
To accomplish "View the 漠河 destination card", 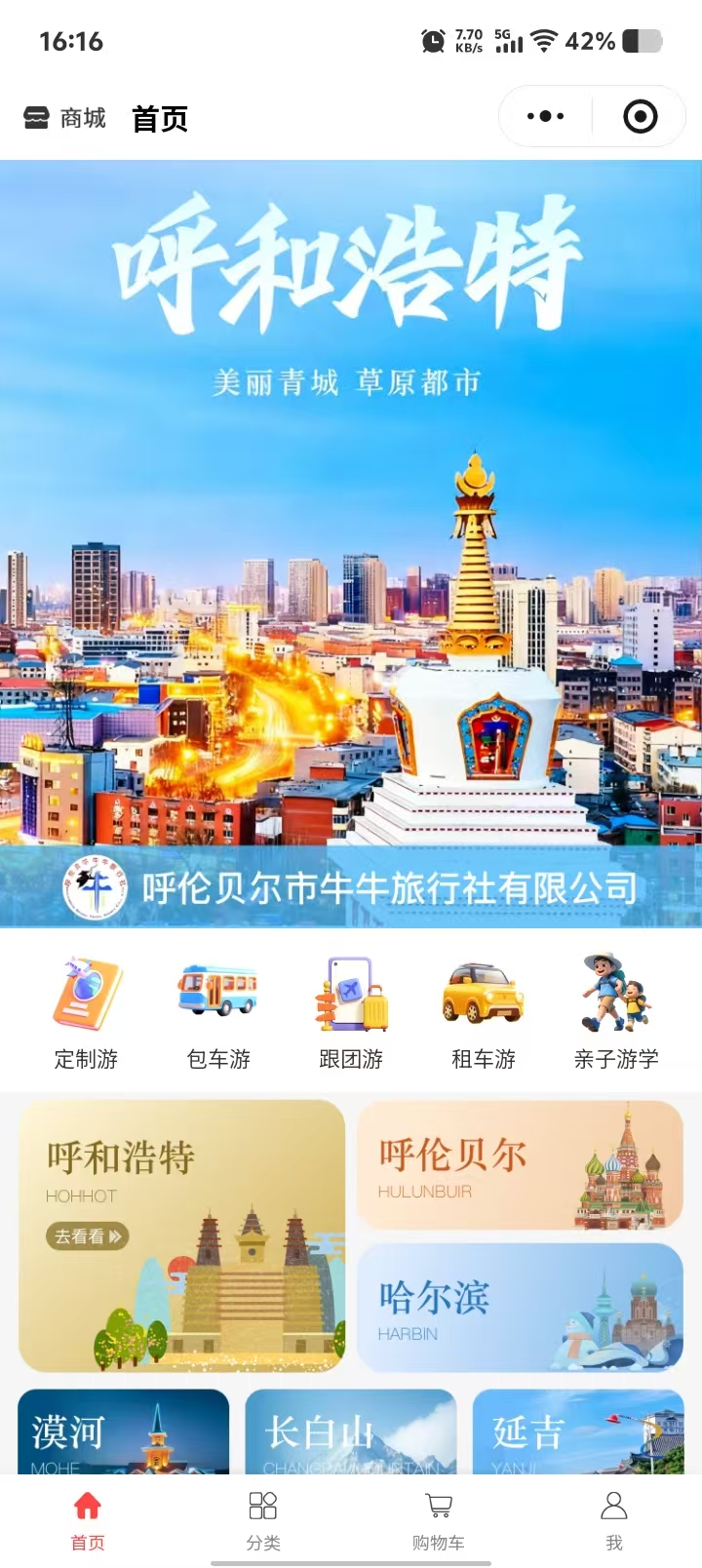I will [123, 1431].
